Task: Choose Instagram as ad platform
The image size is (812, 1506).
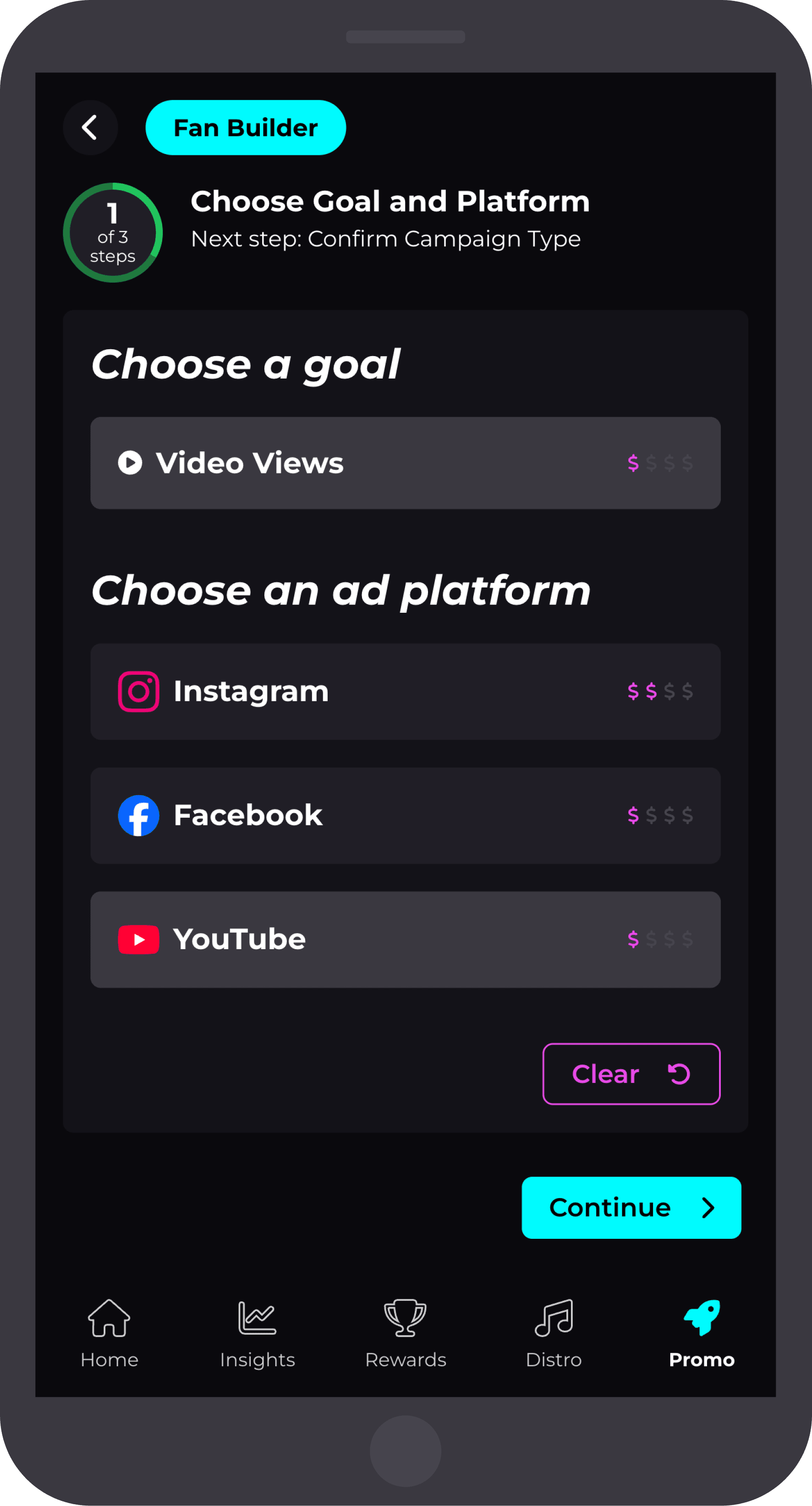Action: pyautogui.click(x=405, y=691)
